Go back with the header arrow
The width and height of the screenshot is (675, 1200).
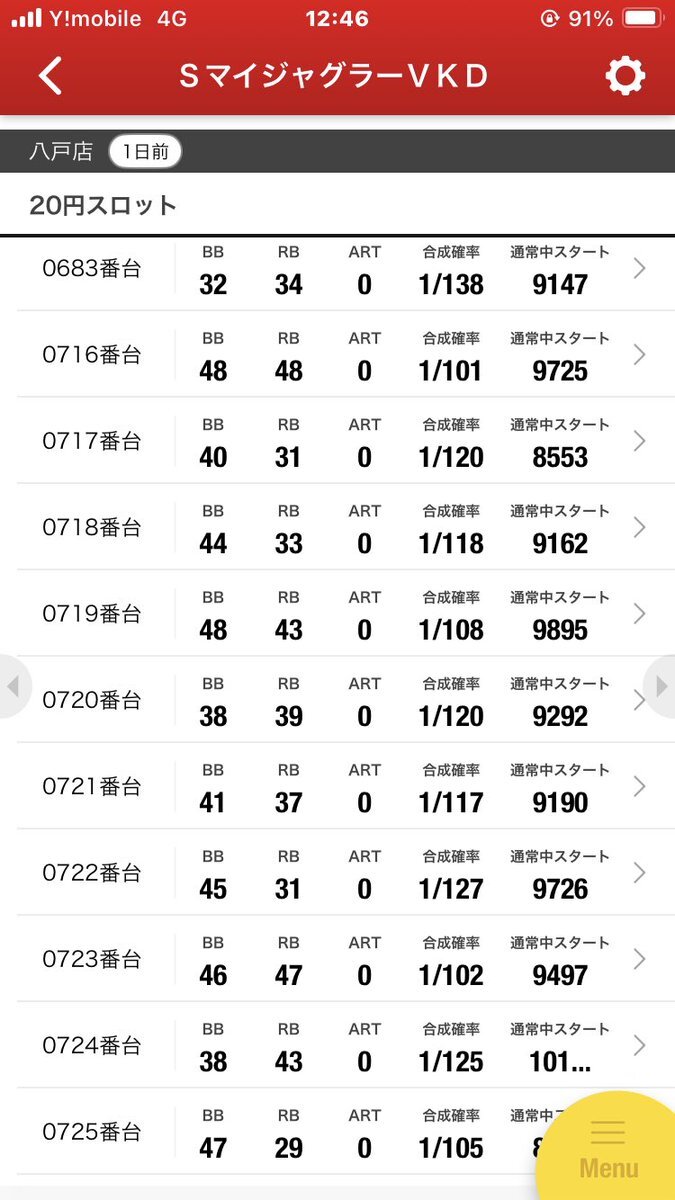click(51, 76)
